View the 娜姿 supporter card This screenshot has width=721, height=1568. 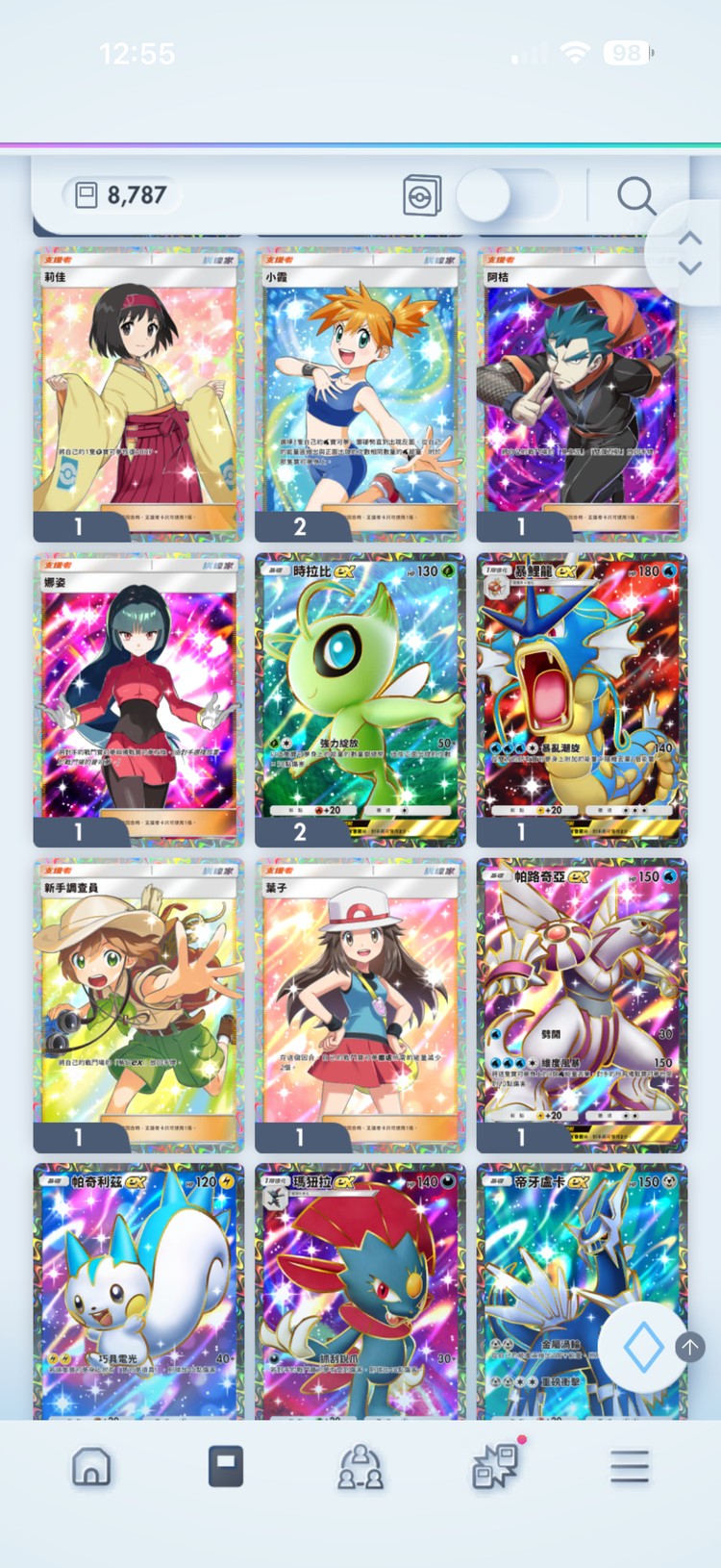coord(138,700)
